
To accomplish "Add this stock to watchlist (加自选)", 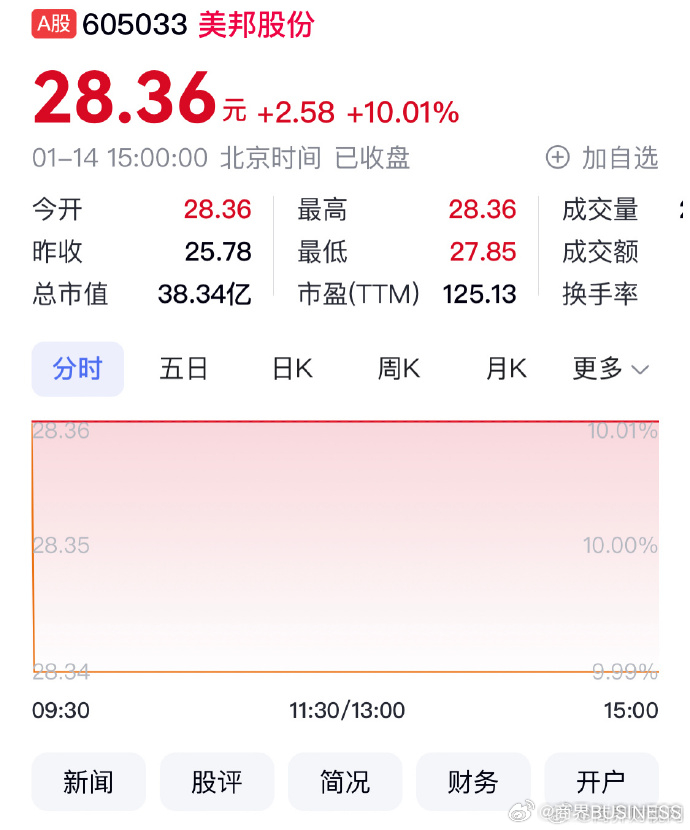I will click(x=602, y=158).
